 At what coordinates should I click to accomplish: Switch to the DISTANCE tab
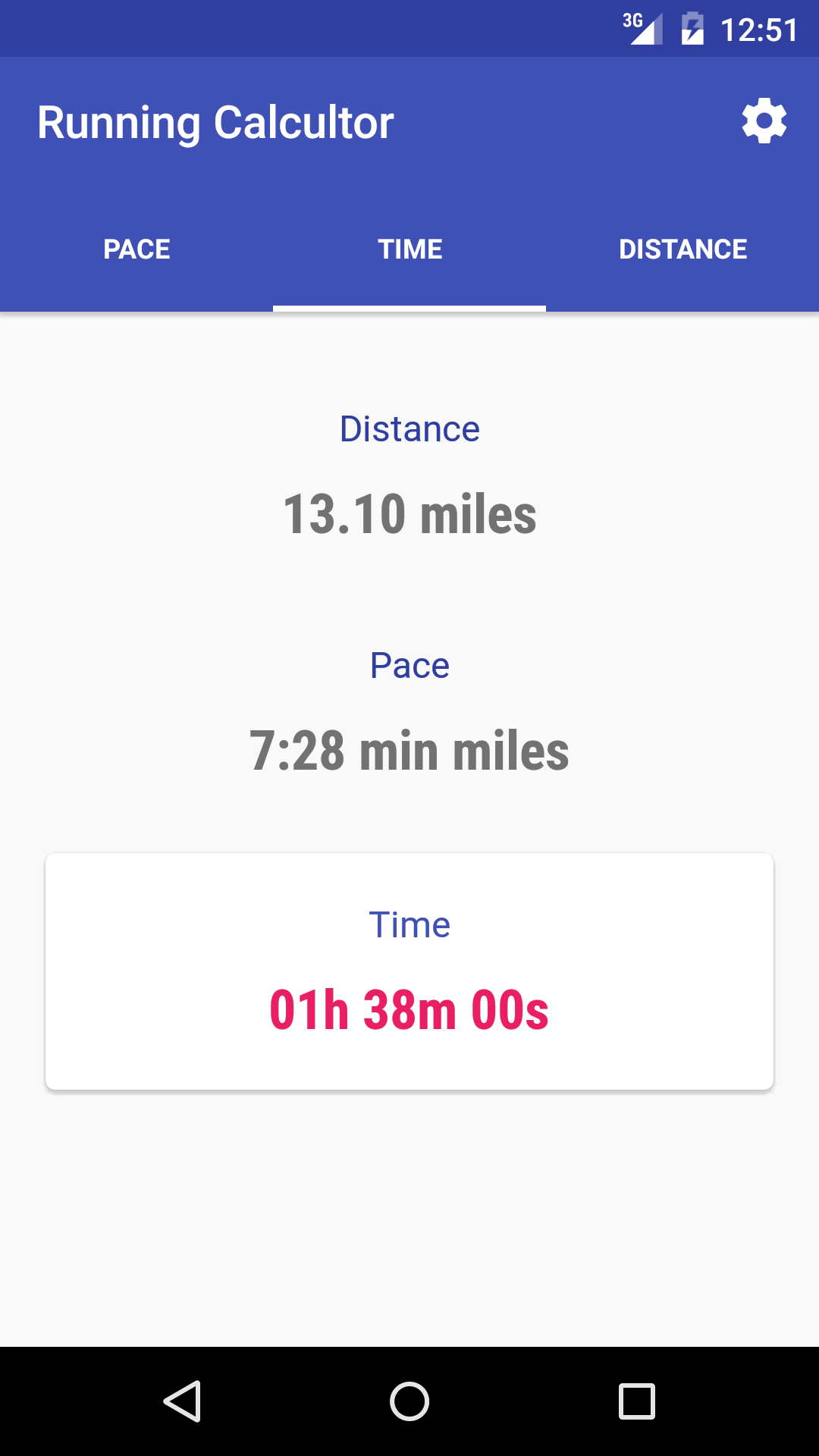click(x=682, y=249)
